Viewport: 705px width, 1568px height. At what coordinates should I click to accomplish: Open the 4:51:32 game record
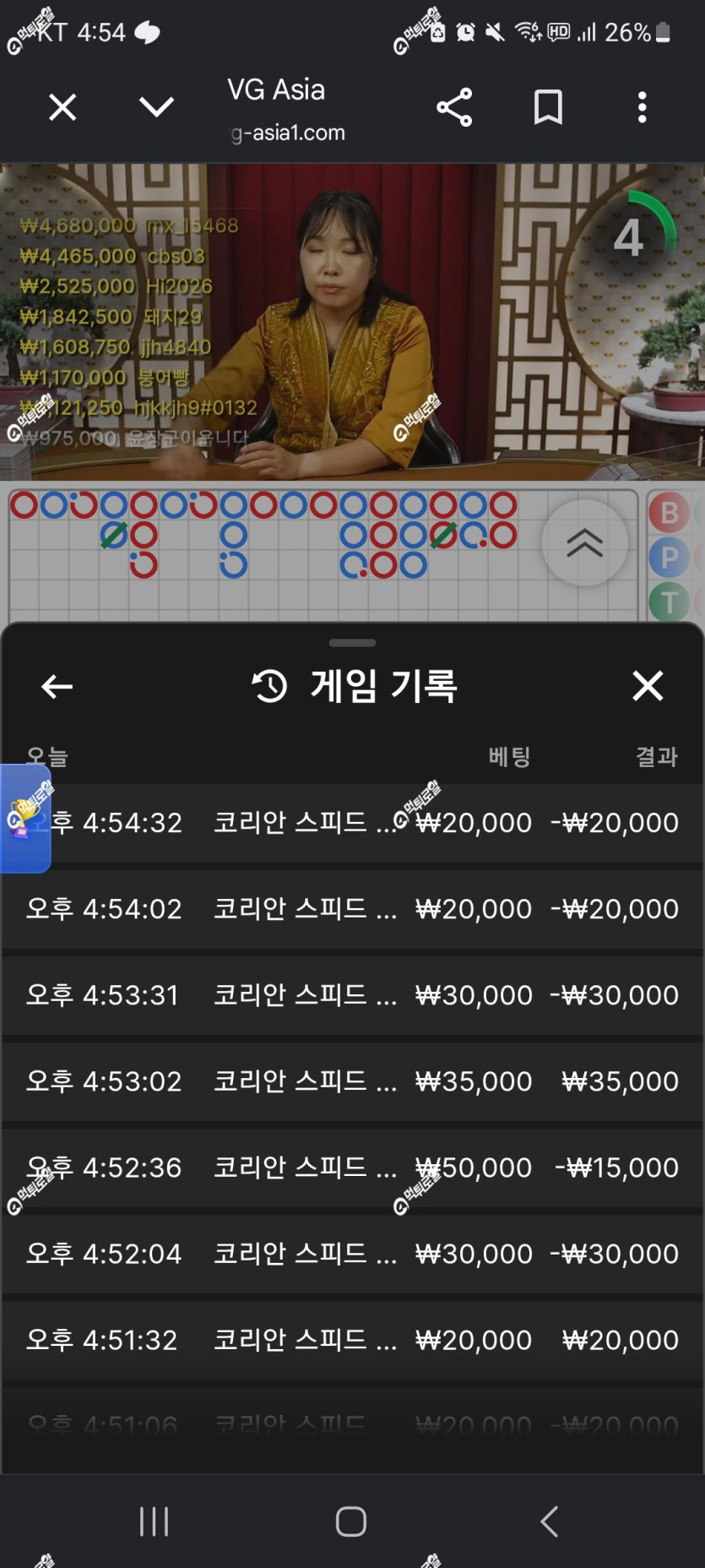pyautogui.click(x=352, y=1340)
